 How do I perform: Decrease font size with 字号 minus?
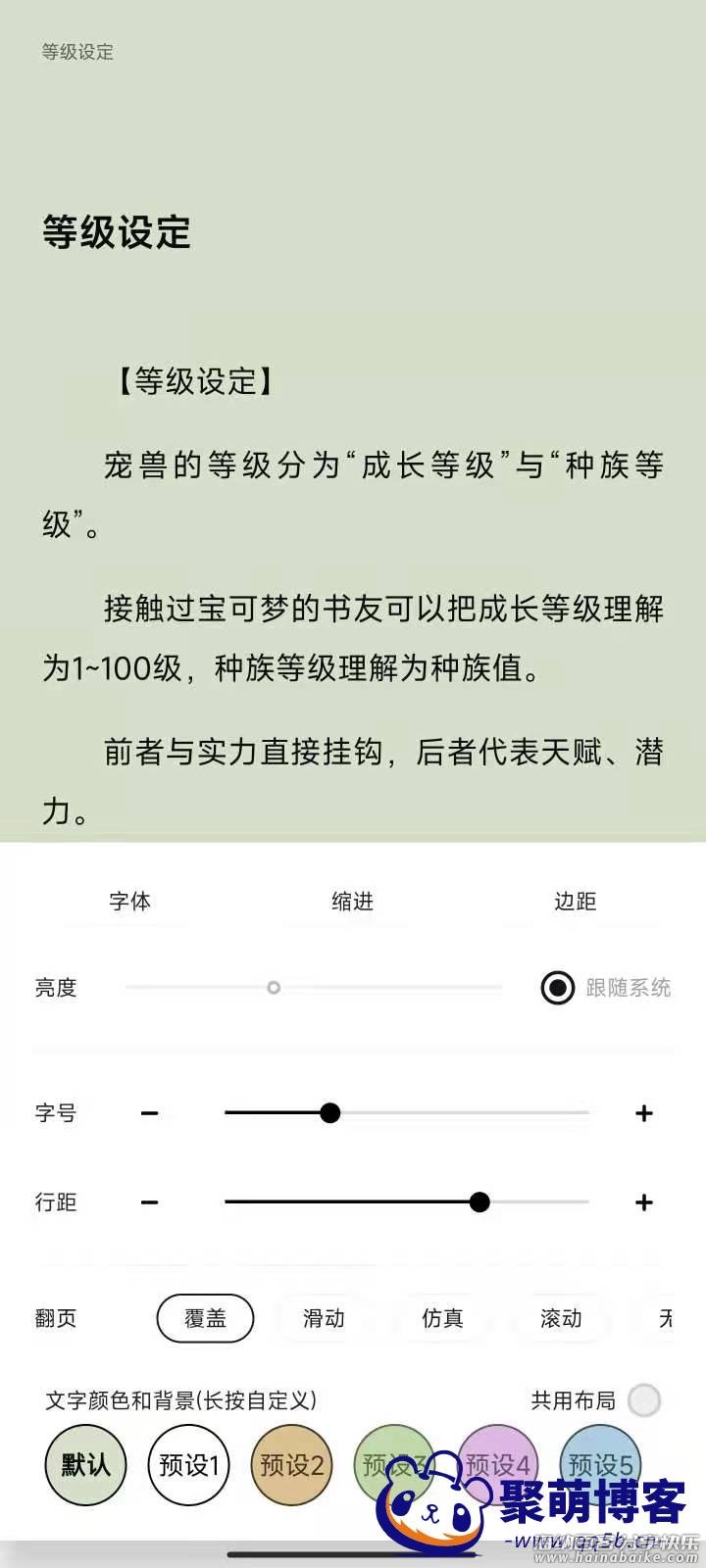pos(149,1113)
